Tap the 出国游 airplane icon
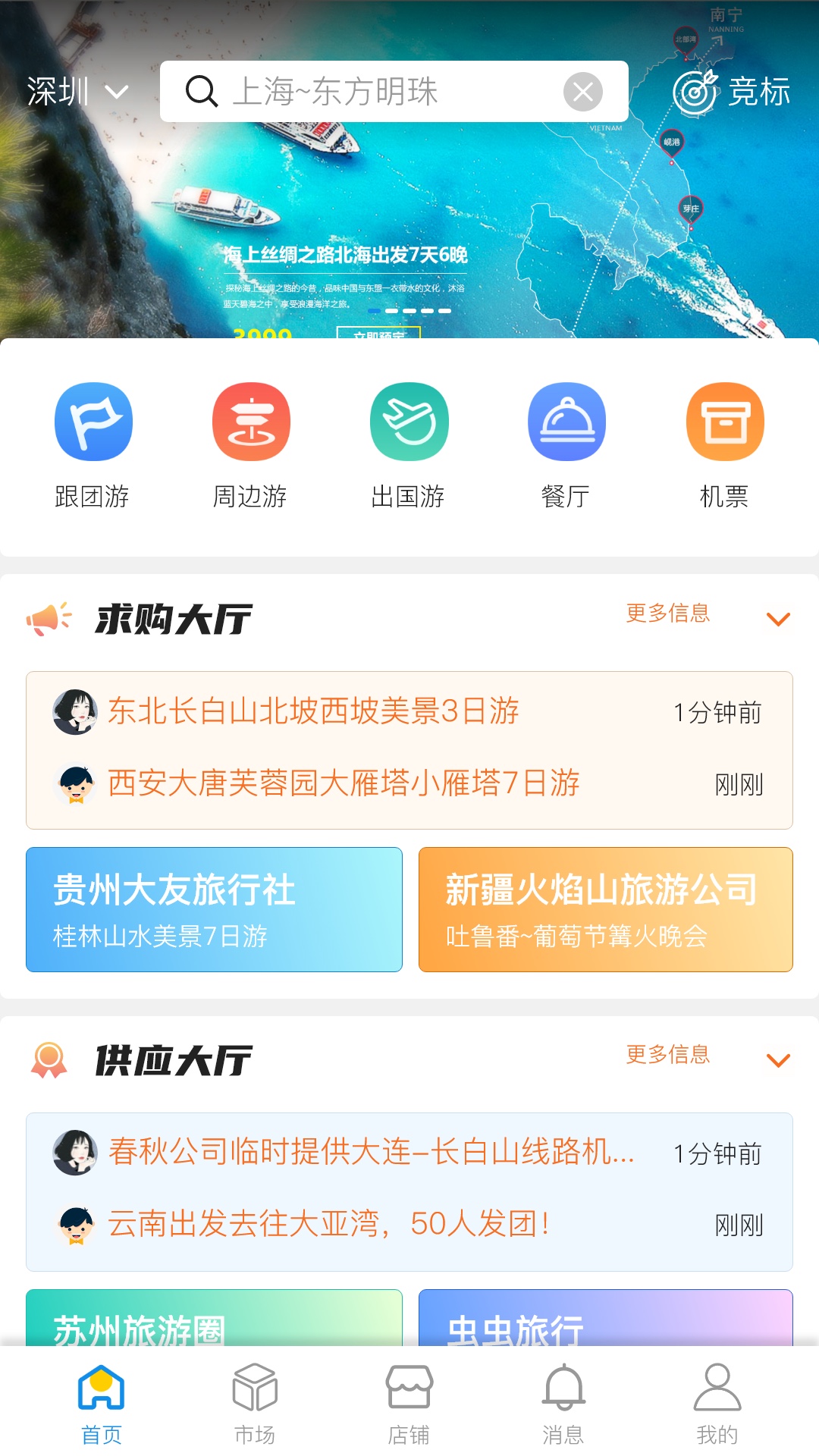This screenshot has width=819, height=1456. tap(409, 421)
